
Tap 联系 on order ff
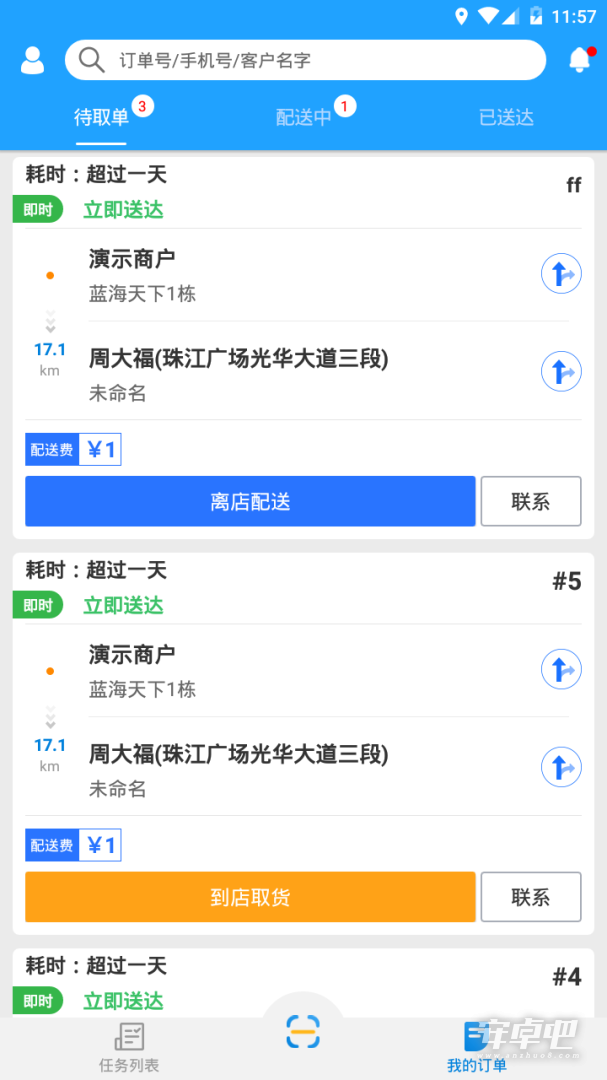(x=531, y=501)
